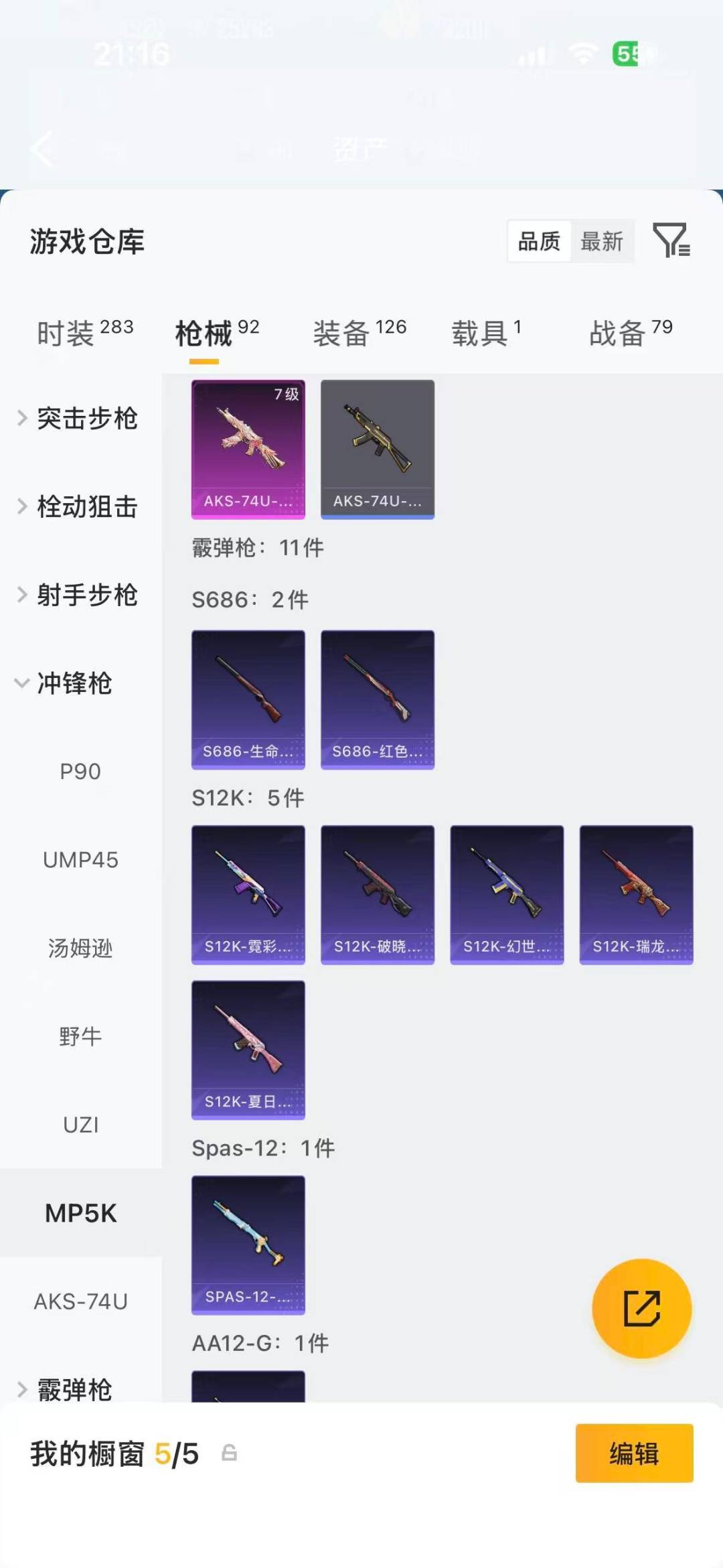The image size is (723, 1568).
Task: Sort inventory by 品质
Action: (540, 242)
